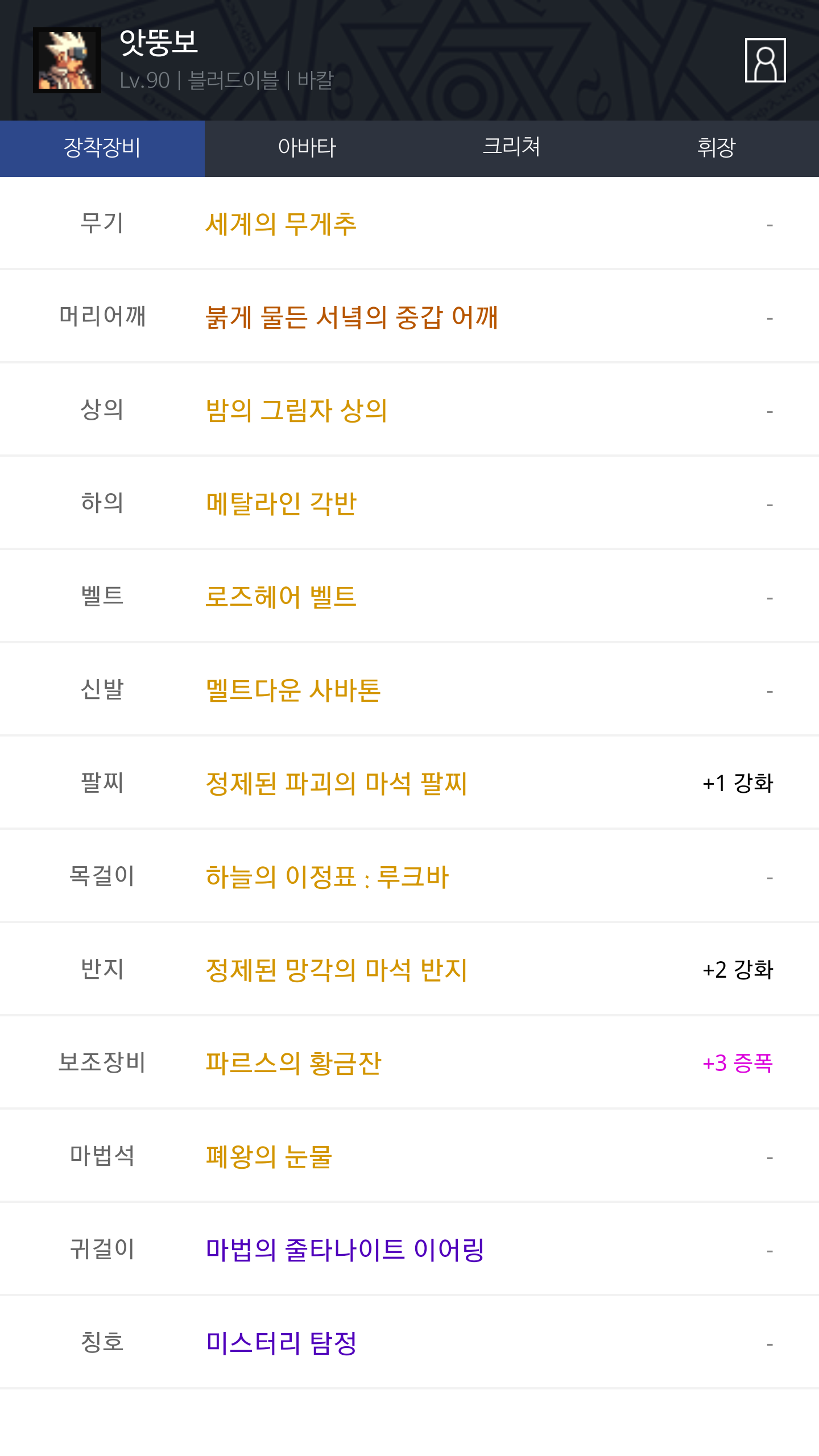Switch to the 크리쳐 tab
Viewport: 819px width, 1456px height.
pos(512,148)
